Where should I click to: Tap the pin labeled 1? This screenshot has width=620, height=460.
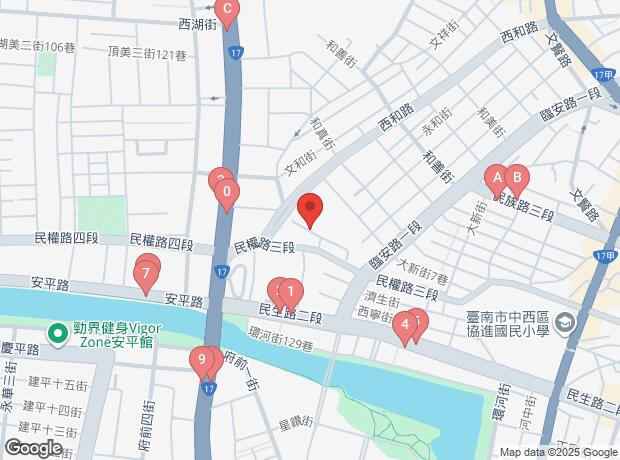pos(290,294)
